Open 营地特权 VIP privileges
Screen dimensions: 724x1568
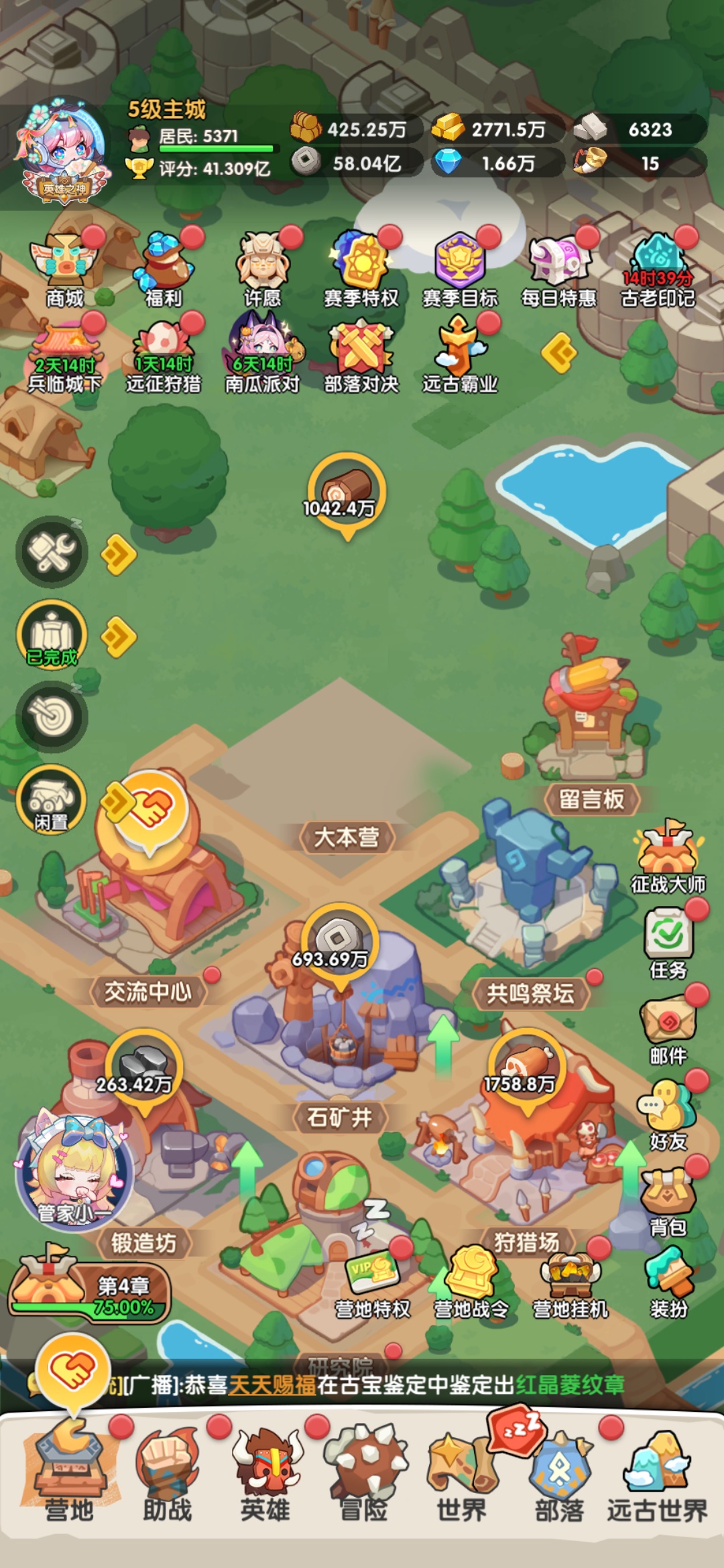coord(373,1281)
